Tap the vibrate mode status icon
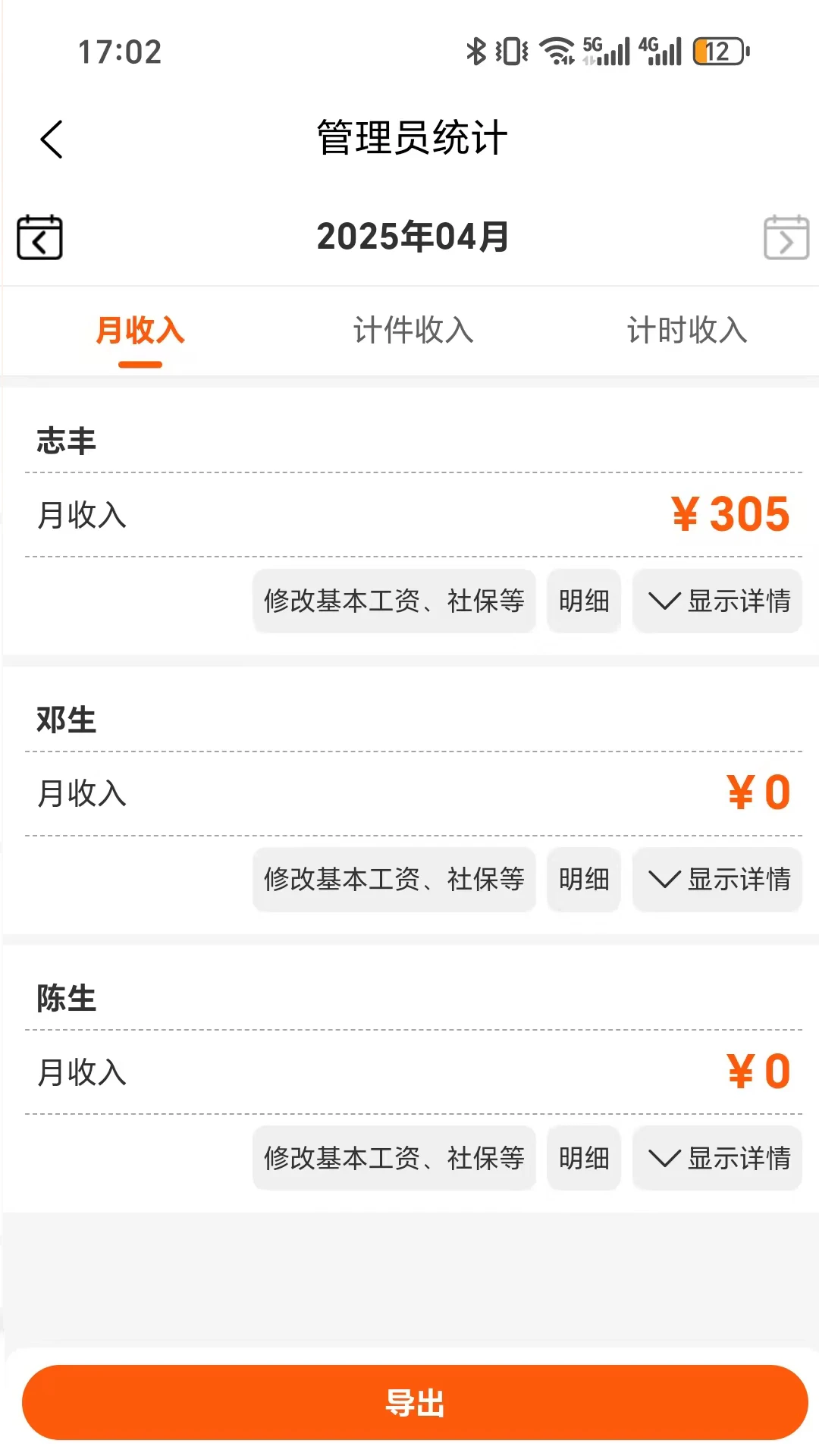Viewport: 819px width, 1456px height. 510,49
